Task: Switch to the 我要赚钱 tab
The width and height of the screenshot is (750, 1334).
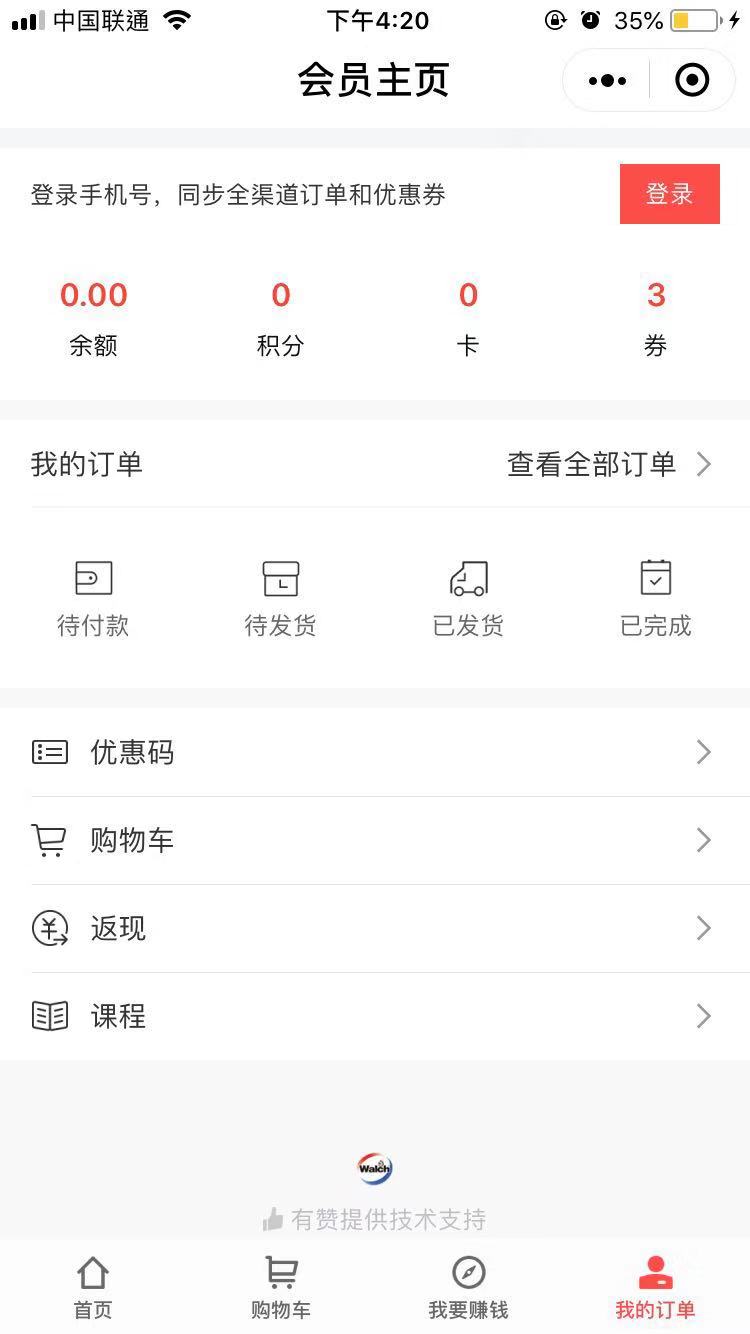Action: pos(468,1288)
